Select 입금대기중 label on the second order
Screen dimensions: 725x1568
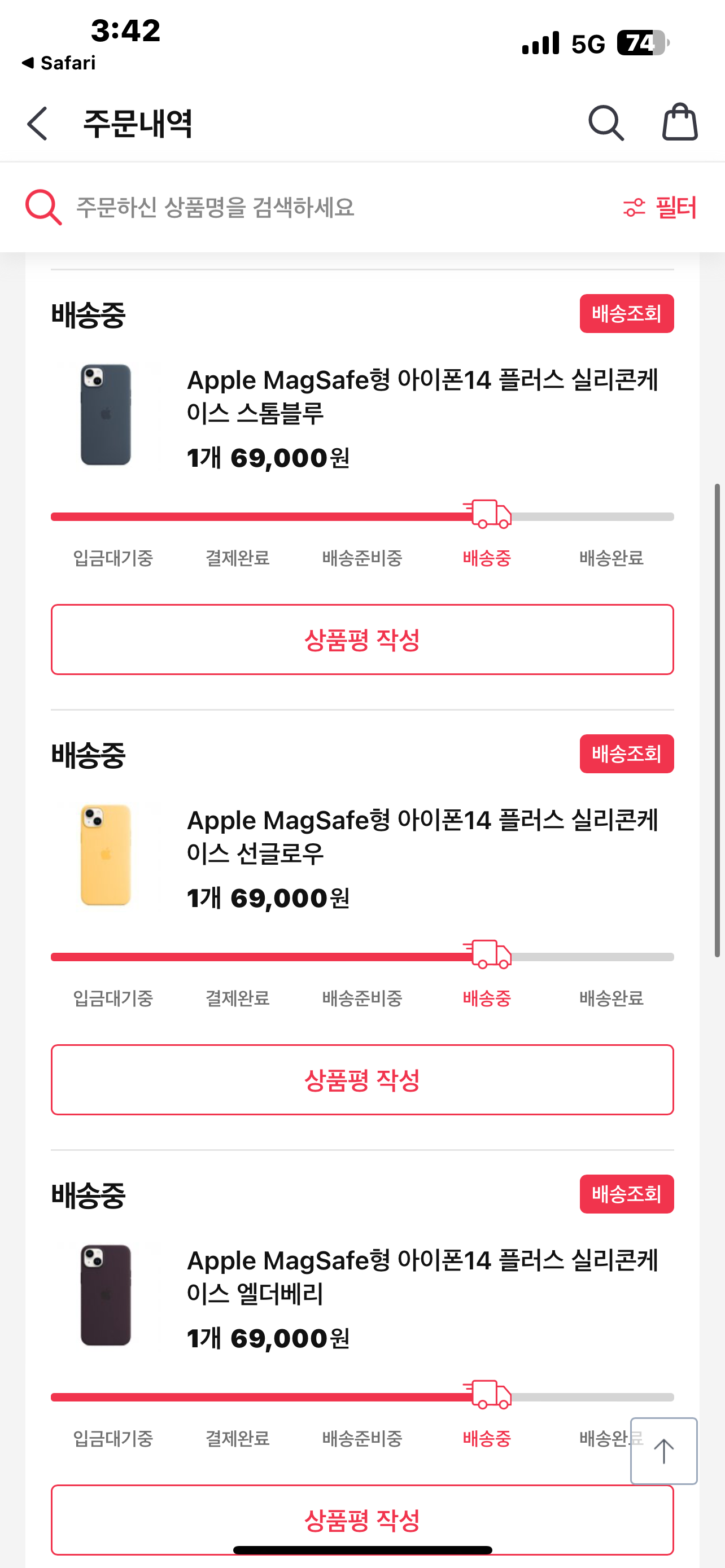113,997
